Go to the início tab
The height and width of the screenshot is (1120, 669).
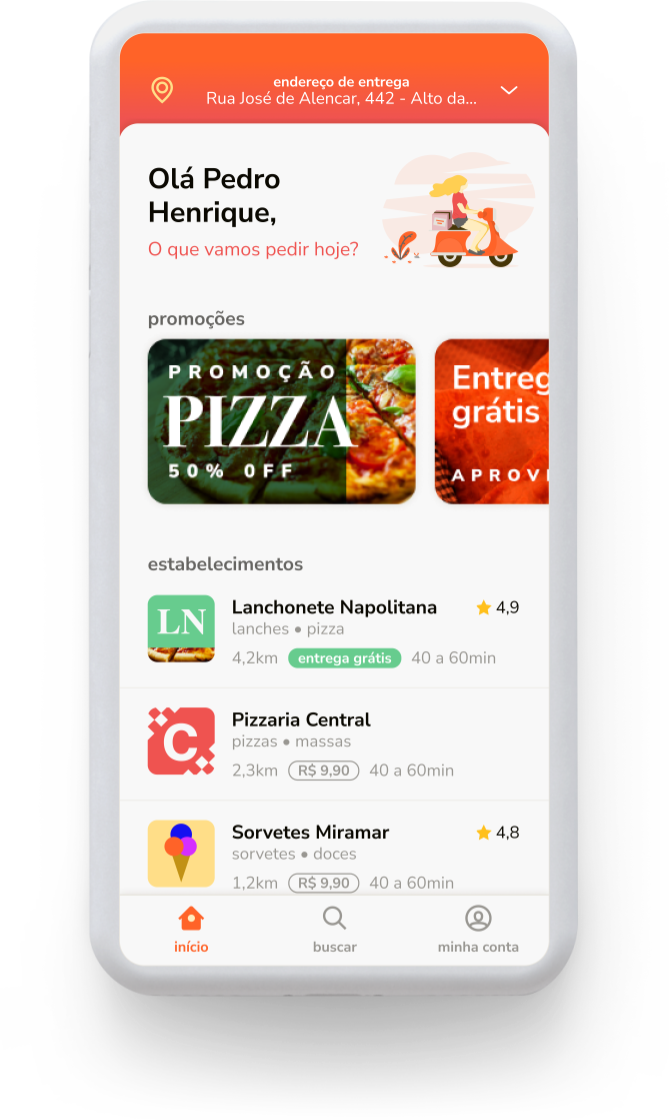click(x=191, y=929)
